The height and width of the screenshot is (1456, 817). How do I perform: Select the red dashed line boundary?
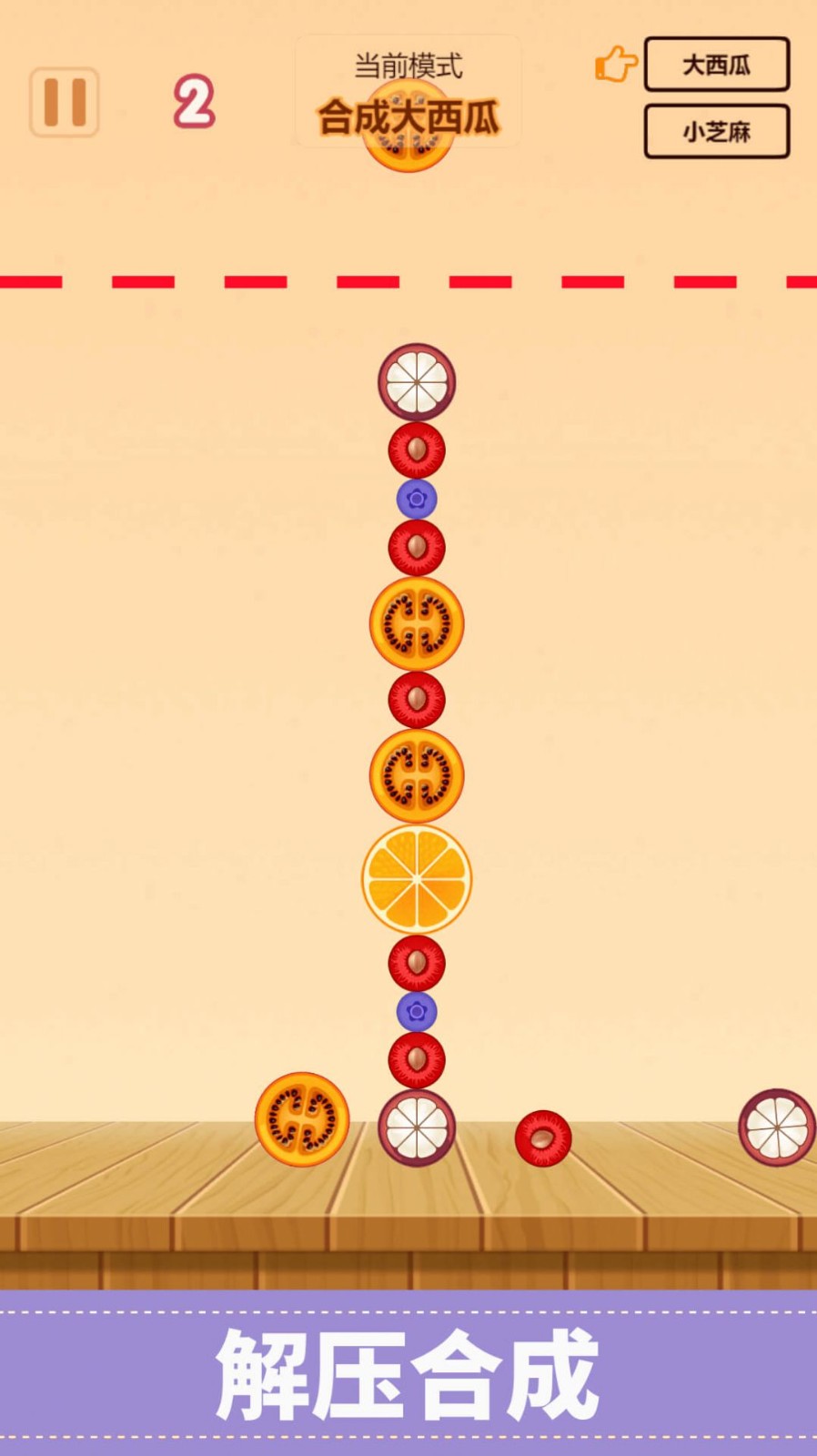click(x=408, y=278)
